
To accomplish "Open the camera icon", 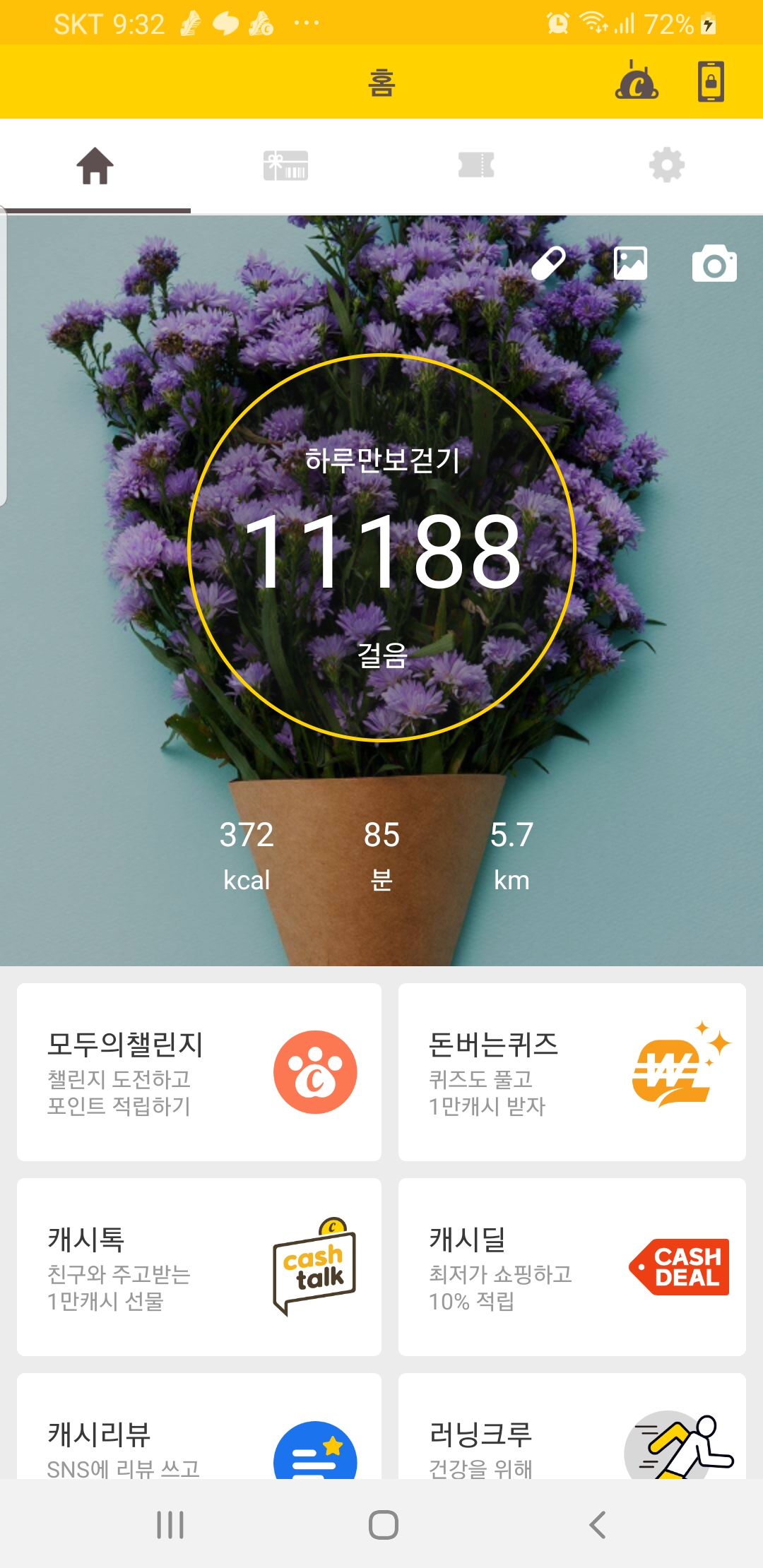I will point(714,263).
